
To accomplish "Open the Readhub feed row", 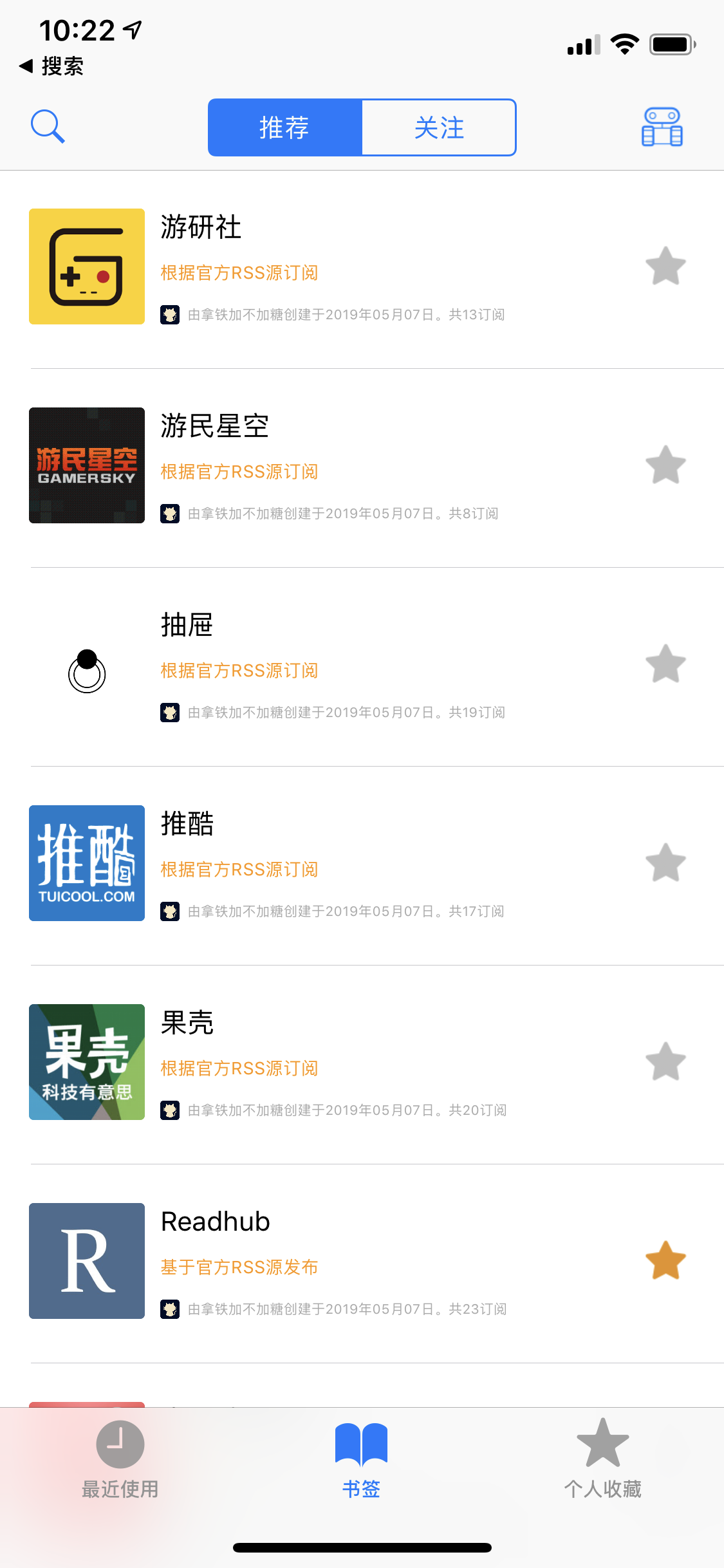I will (362, 1264).
